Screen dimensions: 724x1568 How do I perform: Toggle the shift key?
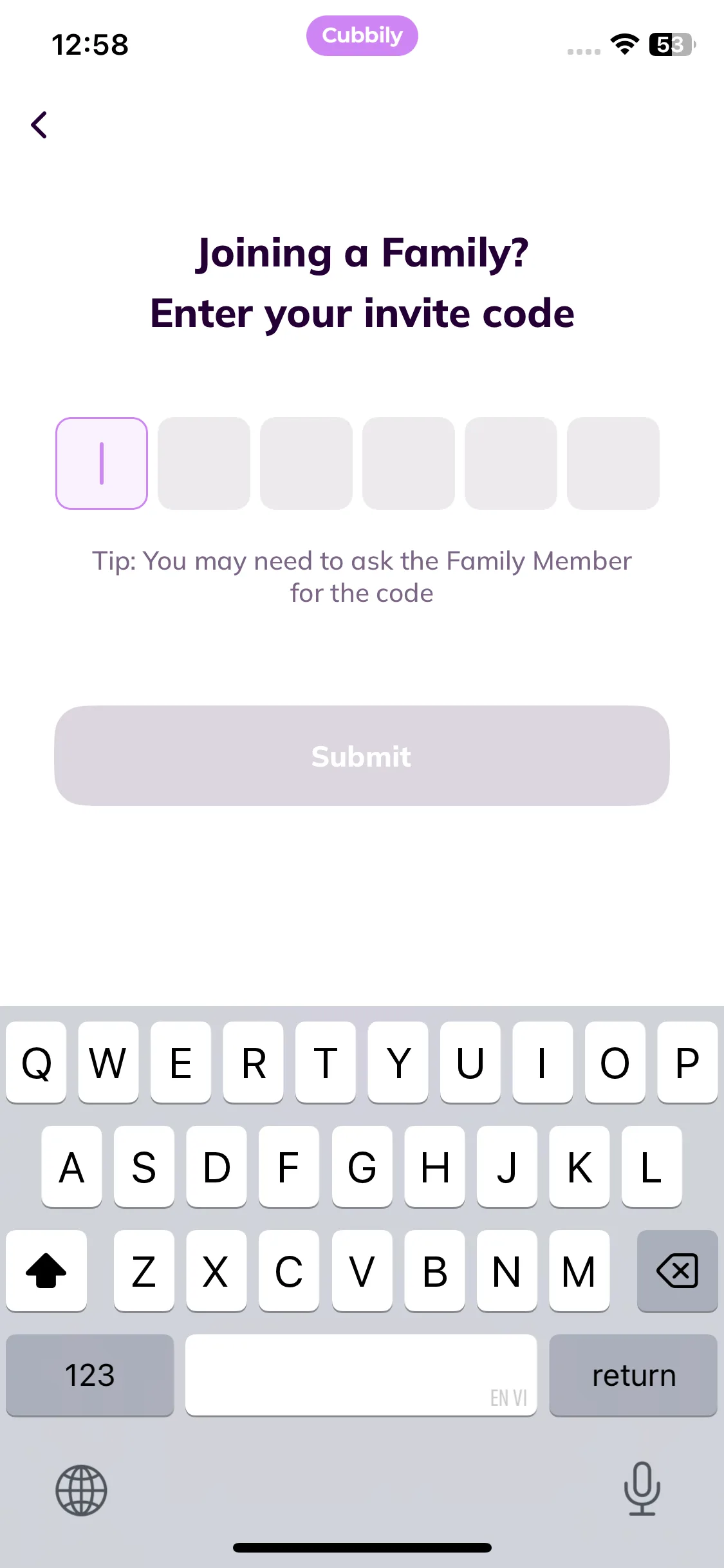point(46,1271)
